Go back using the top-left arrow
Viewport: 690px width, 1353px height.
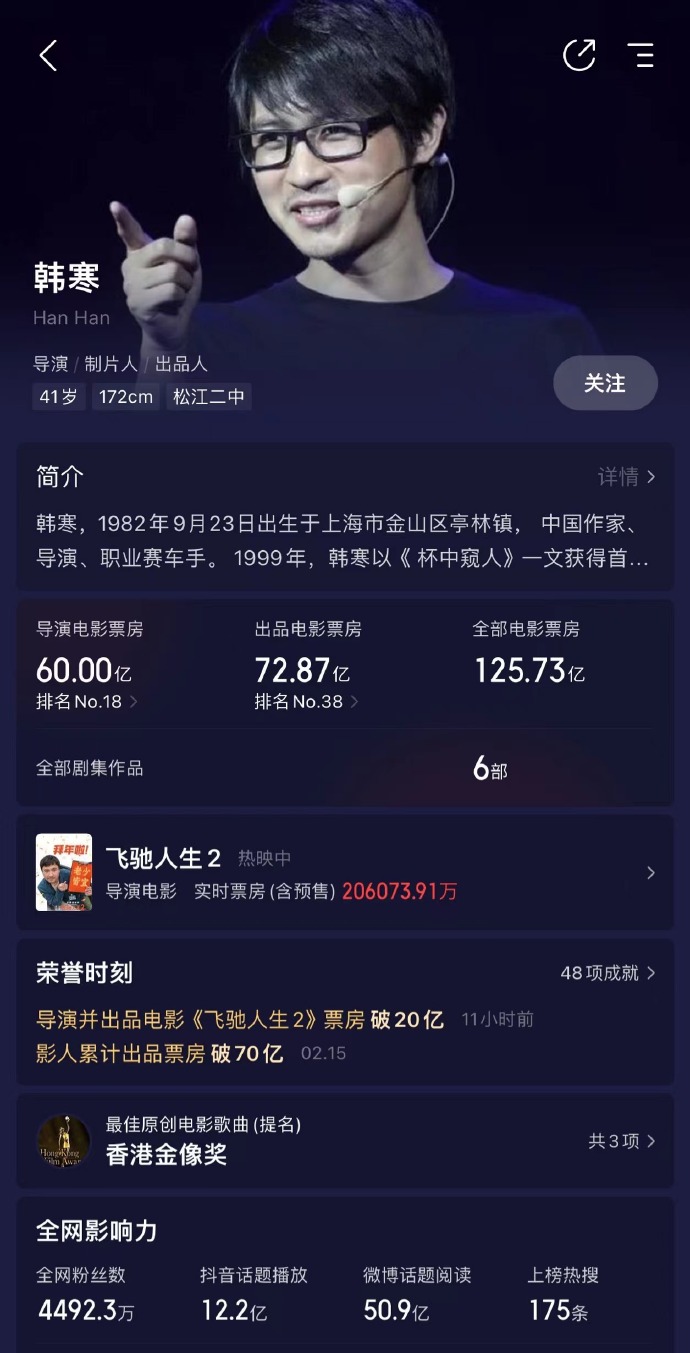coord(48,56)
